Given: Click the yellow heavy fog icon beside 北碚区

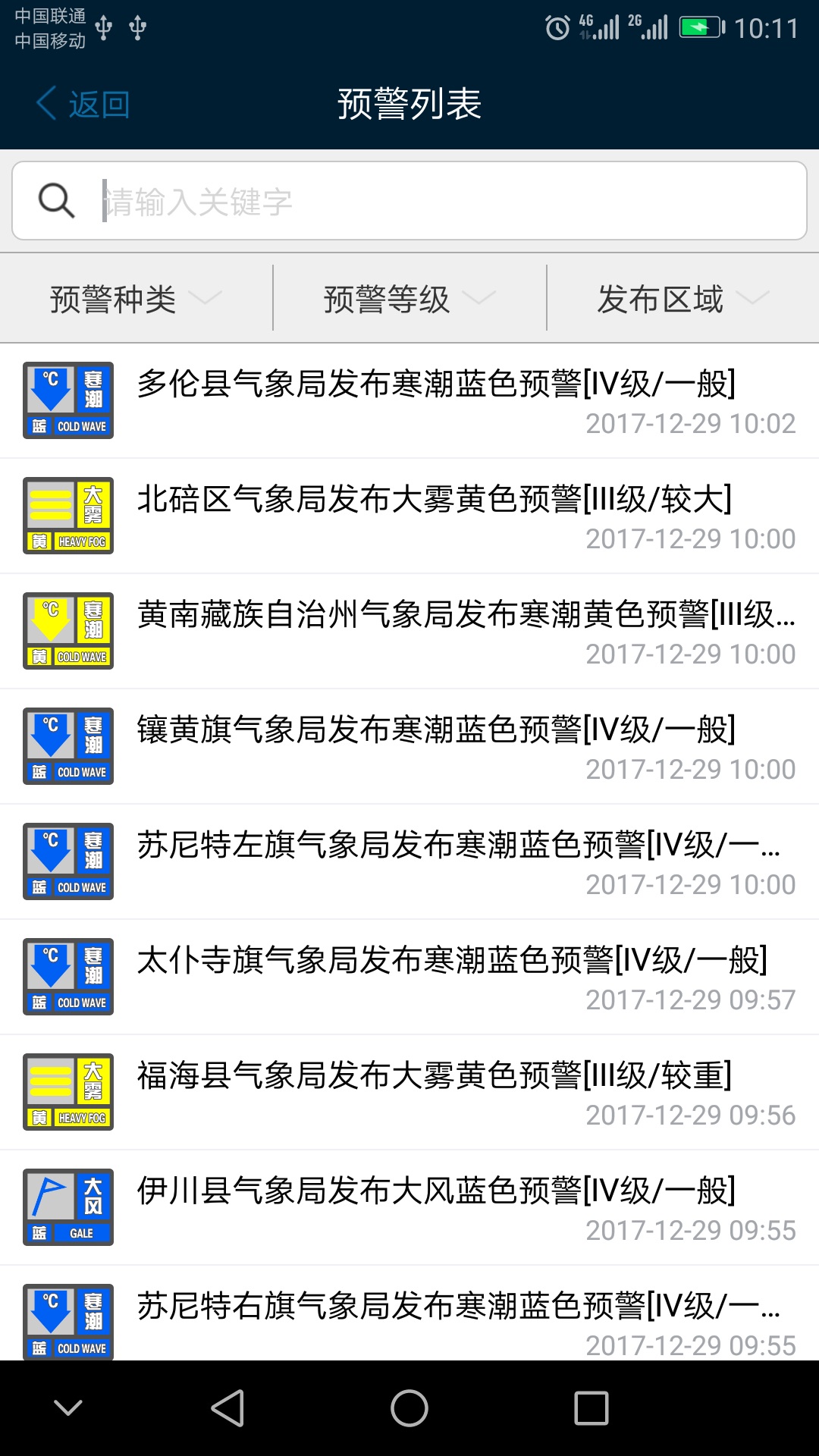Looking at the screenshot, I should point(67,515).
